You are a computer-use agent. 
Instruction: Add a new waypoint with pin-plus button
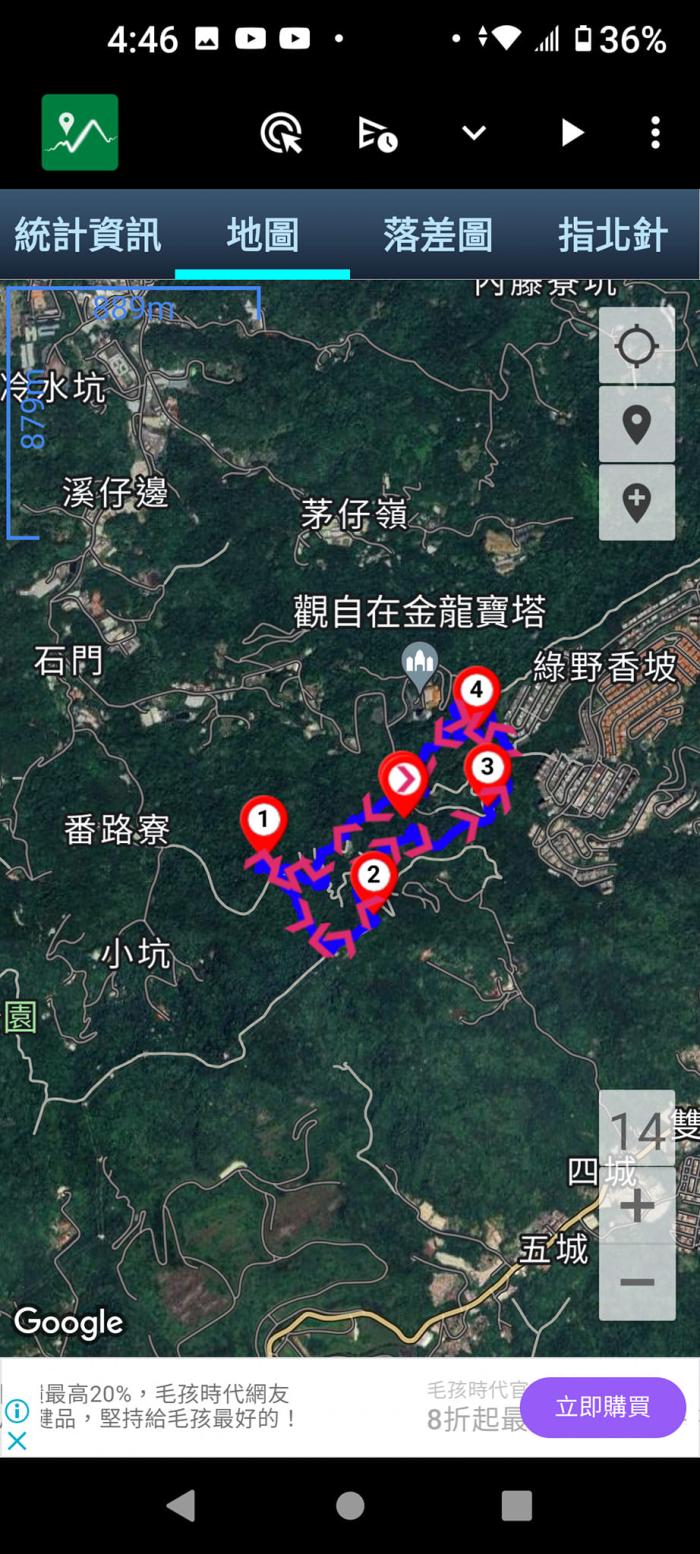(x=637, y=502)
